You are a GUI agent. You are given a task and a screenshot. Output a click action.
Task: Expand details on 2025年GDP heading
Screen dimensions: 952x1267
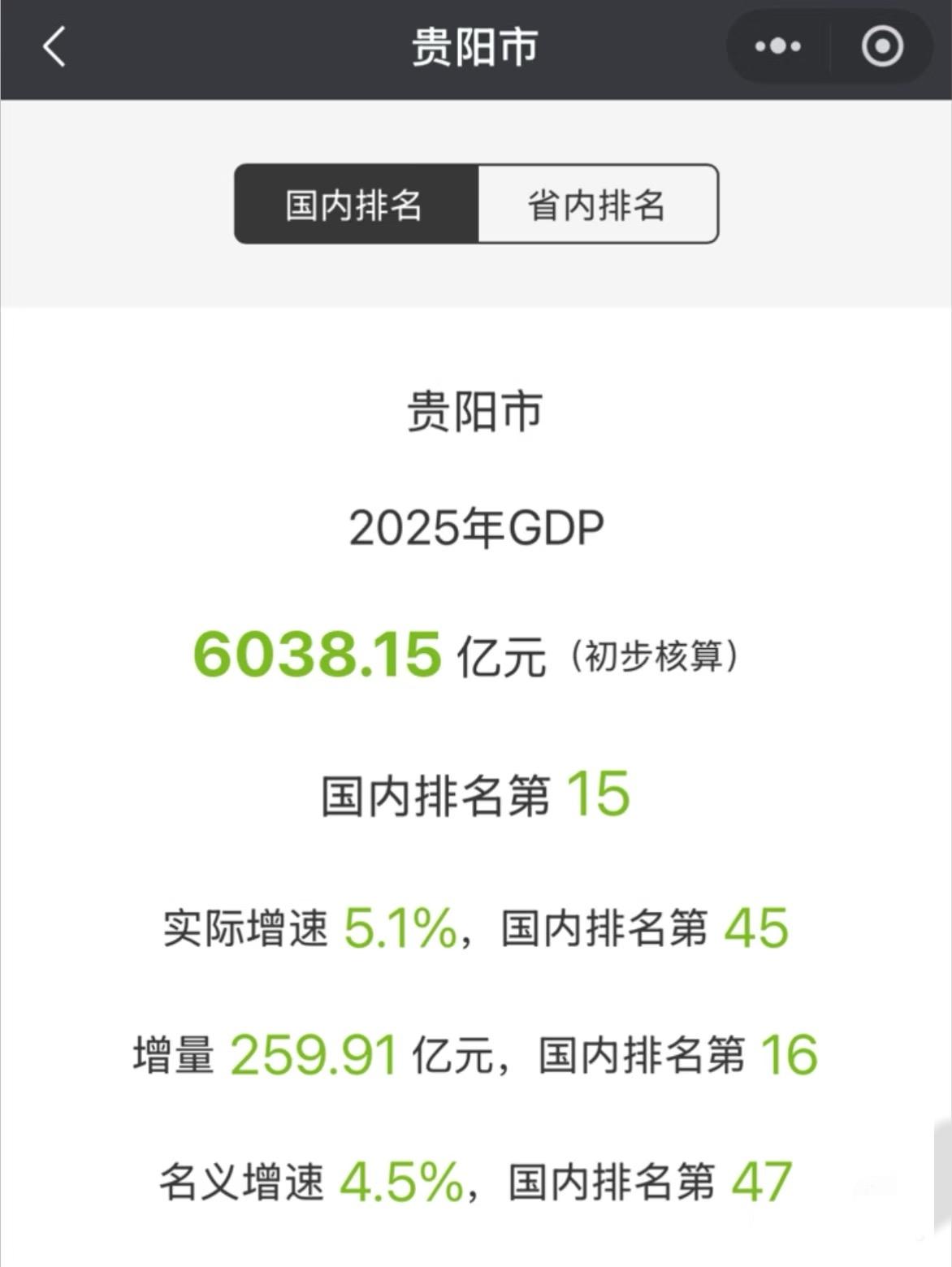pyautogui.click(x=475, y=528)
